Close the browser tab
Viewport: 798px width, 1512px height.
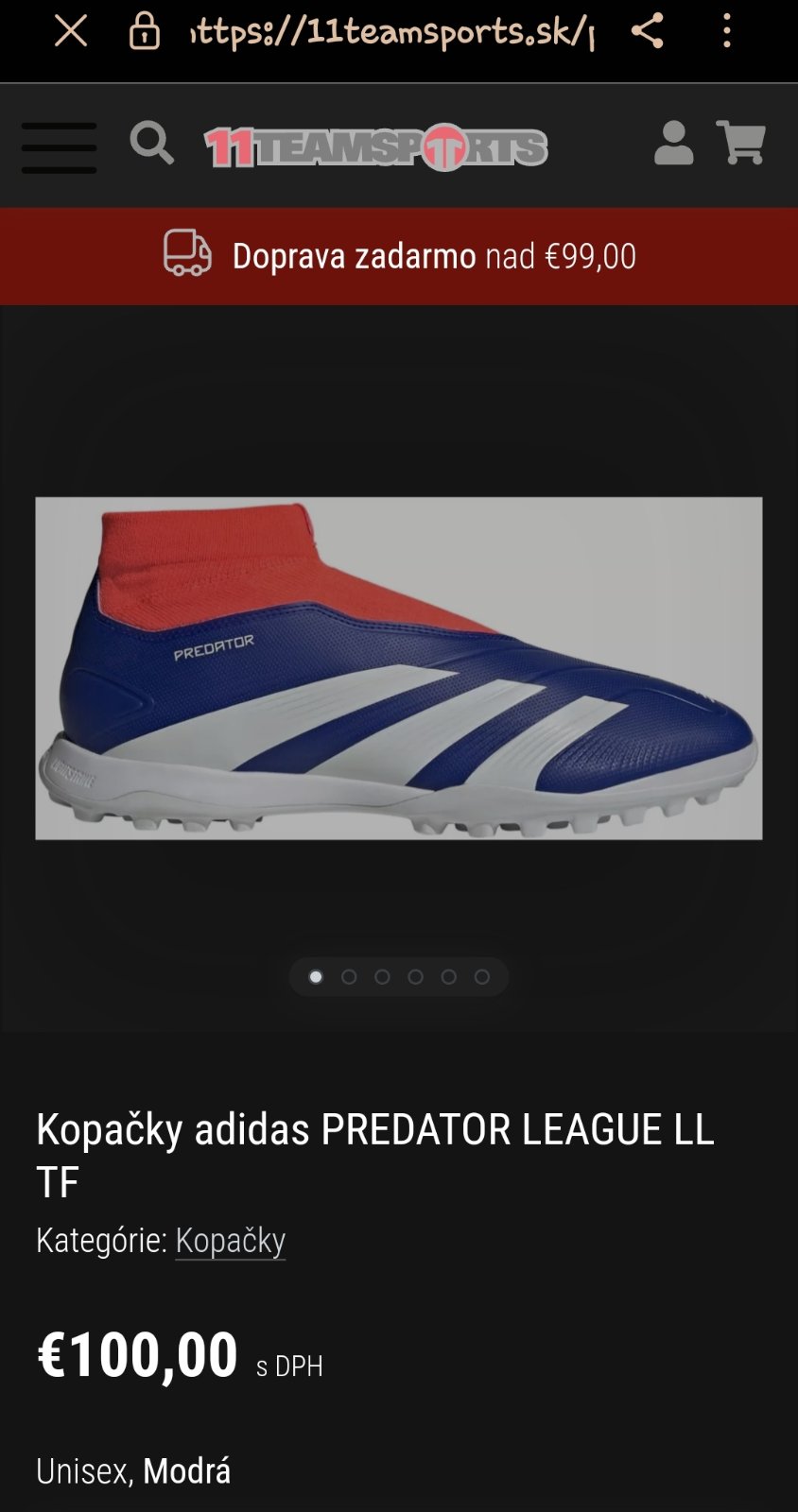click(x=71, y=31)
